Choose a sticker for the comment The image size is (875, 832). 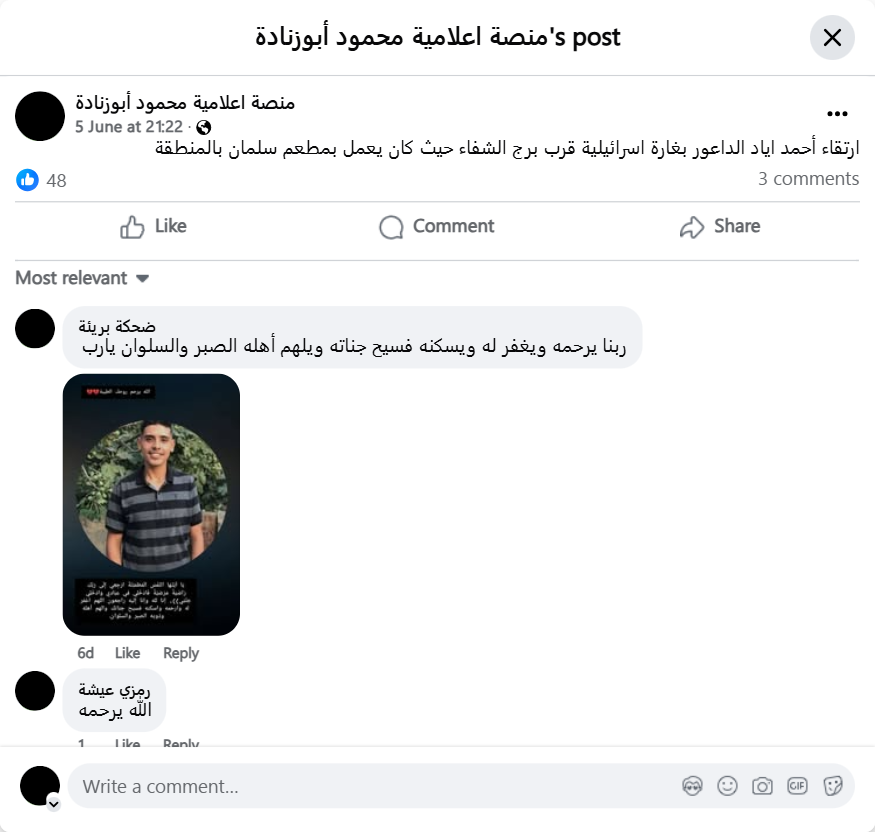pyautogui.click(x=832, y=786)
